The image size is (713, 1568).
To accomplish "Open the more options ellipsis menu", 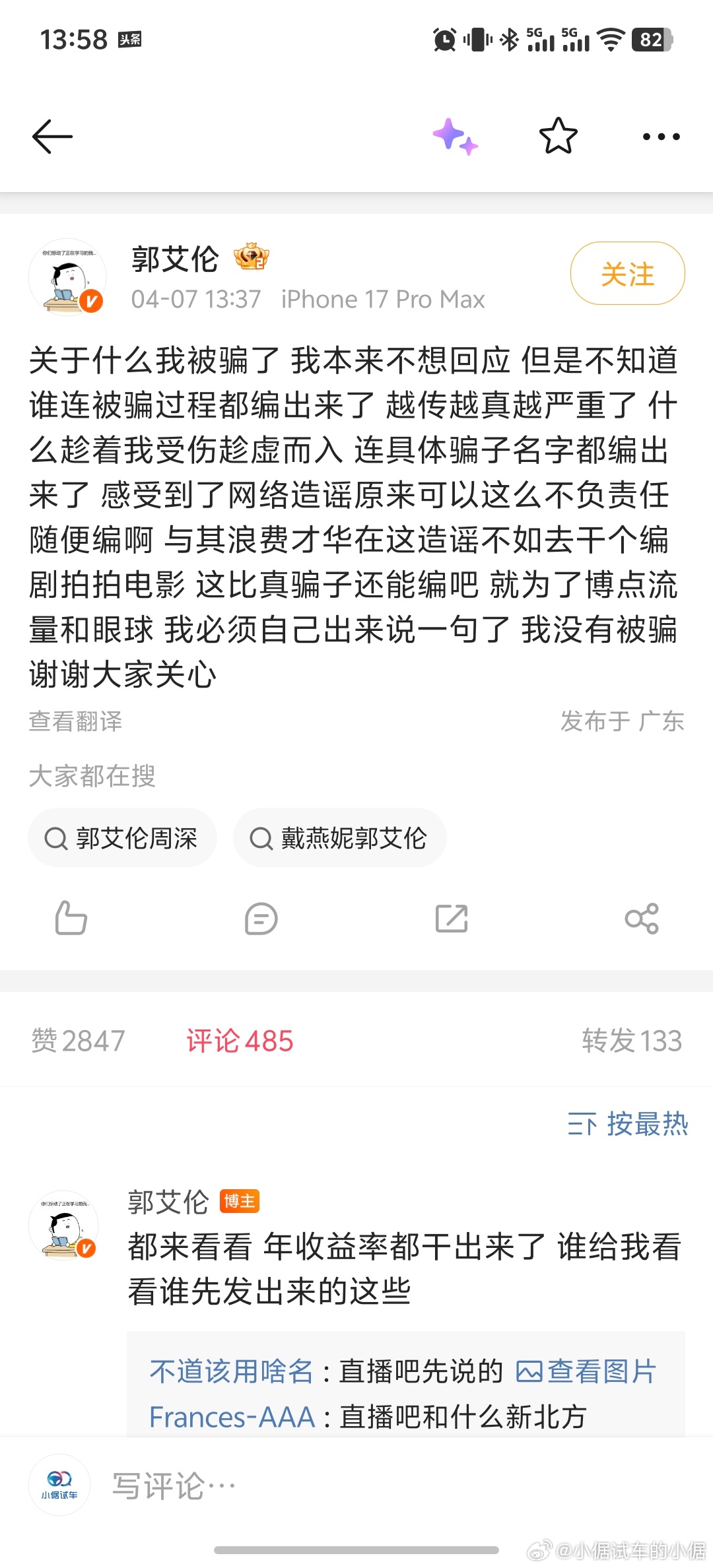I will [660, 136].
